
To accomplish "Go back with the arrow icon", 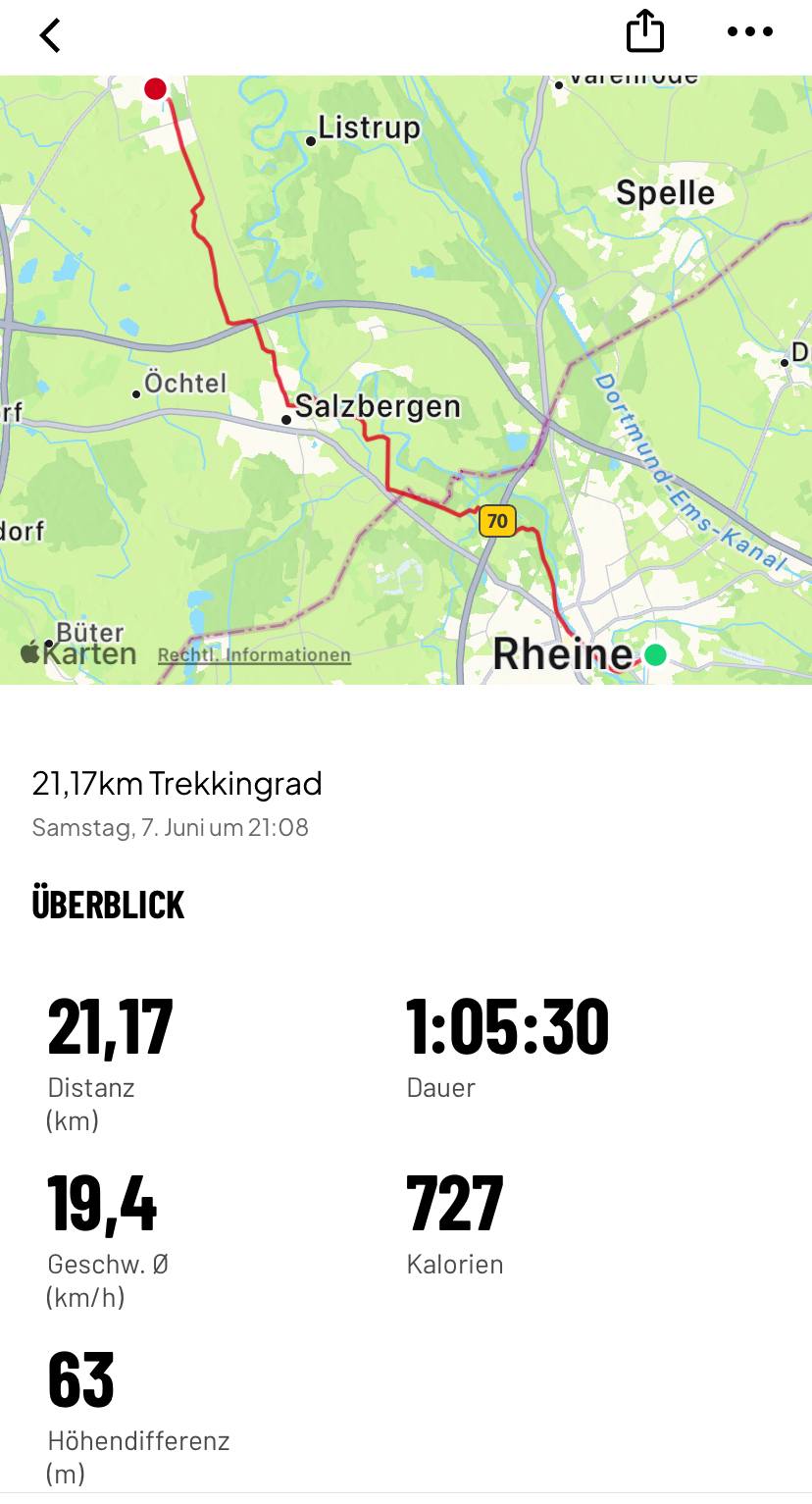I will click(50, 35).
